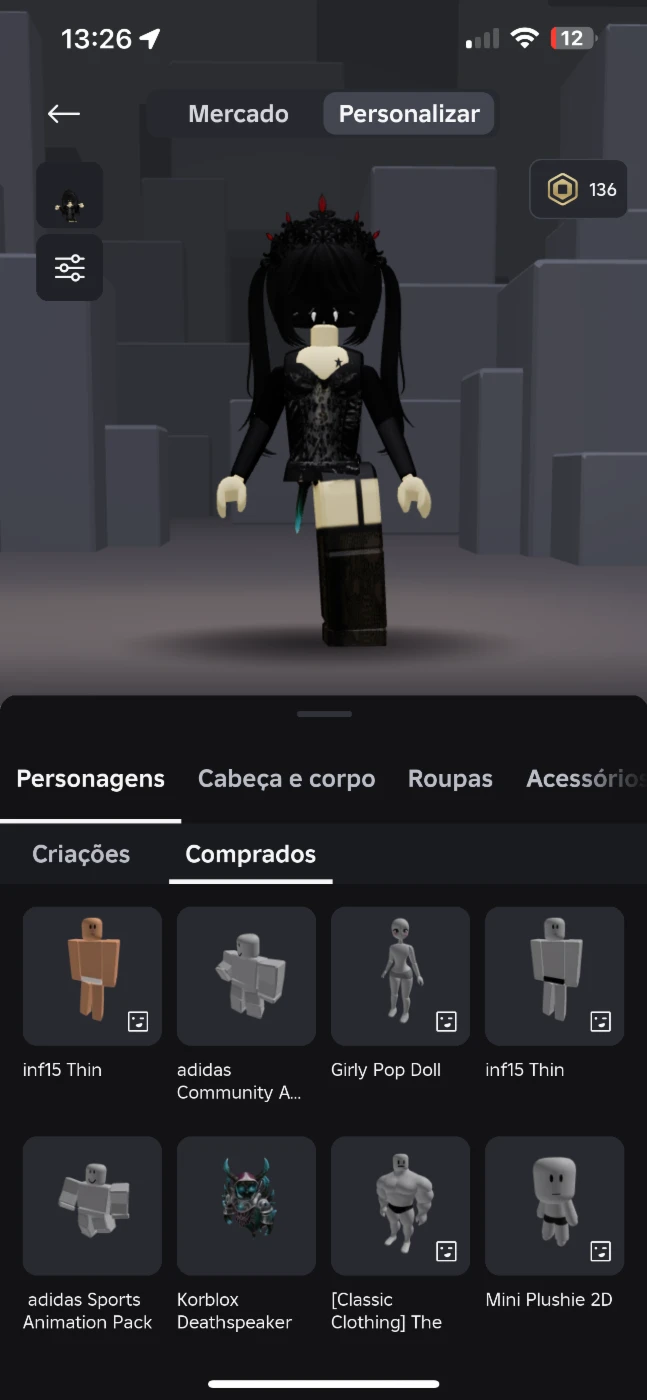Tap the bottom sheet drag handle
The height and width of the screenshot is (1400, 647).
coord(324,714)
